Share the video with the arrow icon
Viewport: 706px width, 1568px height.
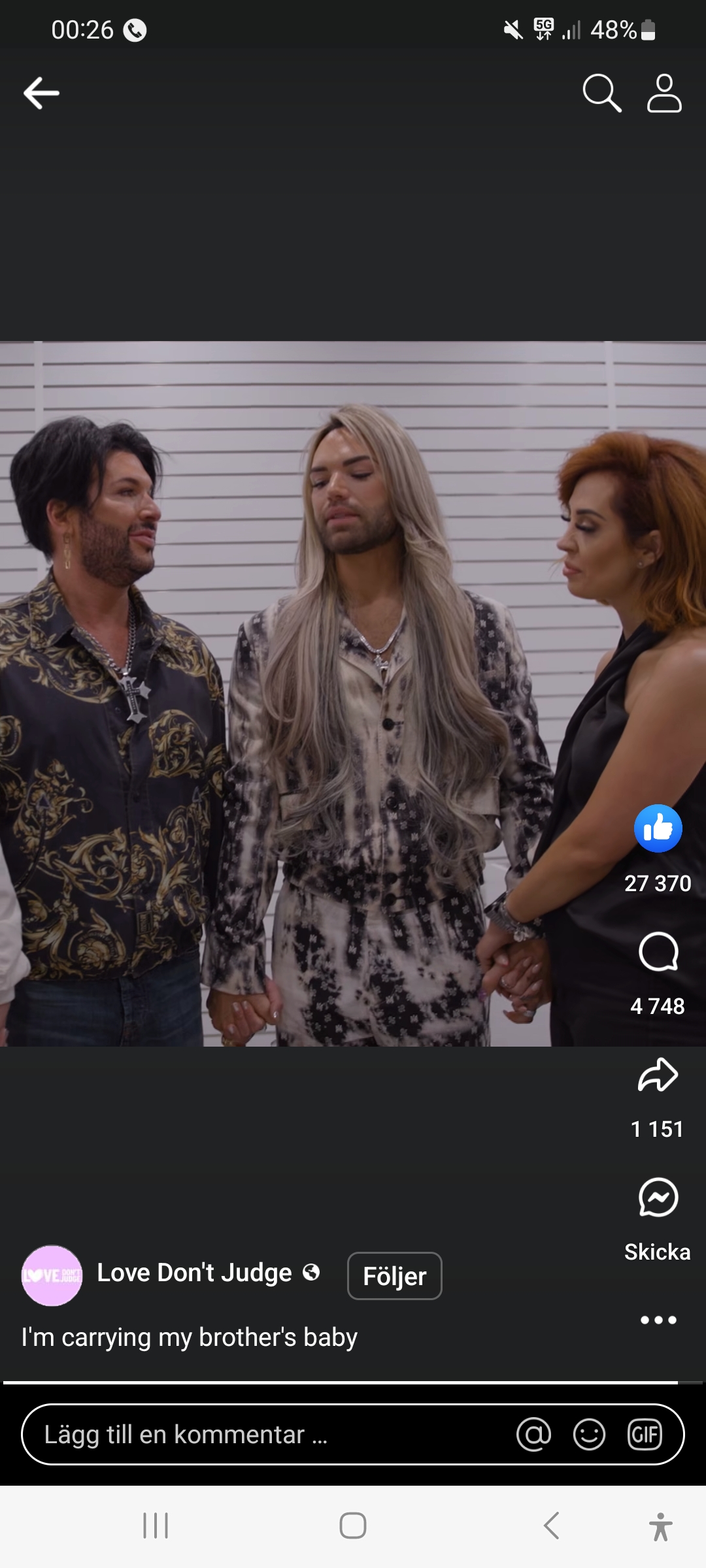(x=658, y=1075)
